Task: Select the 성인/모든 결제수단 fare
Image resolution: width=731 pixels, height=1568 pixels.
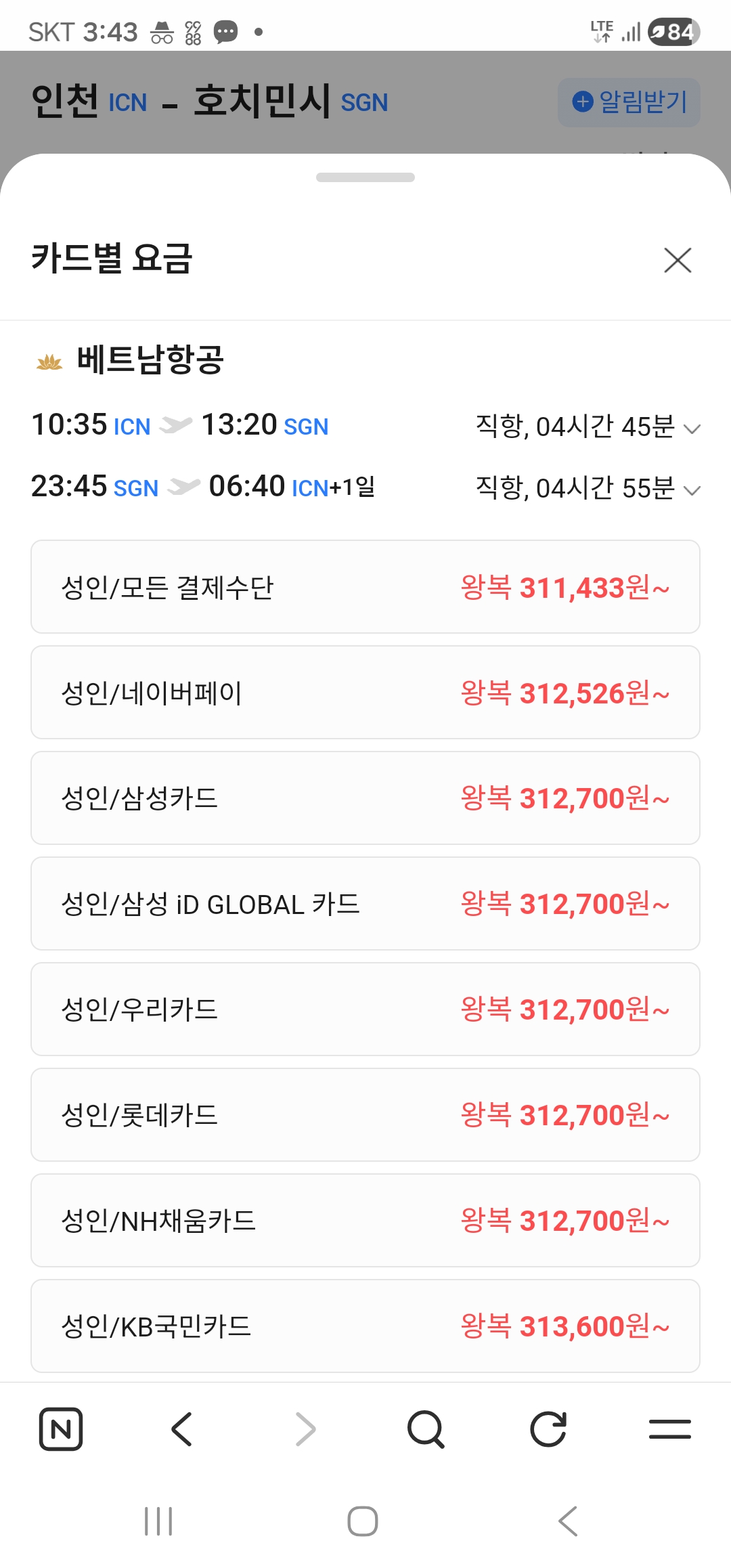Action: pyautogui.click(x=365, y=587)
